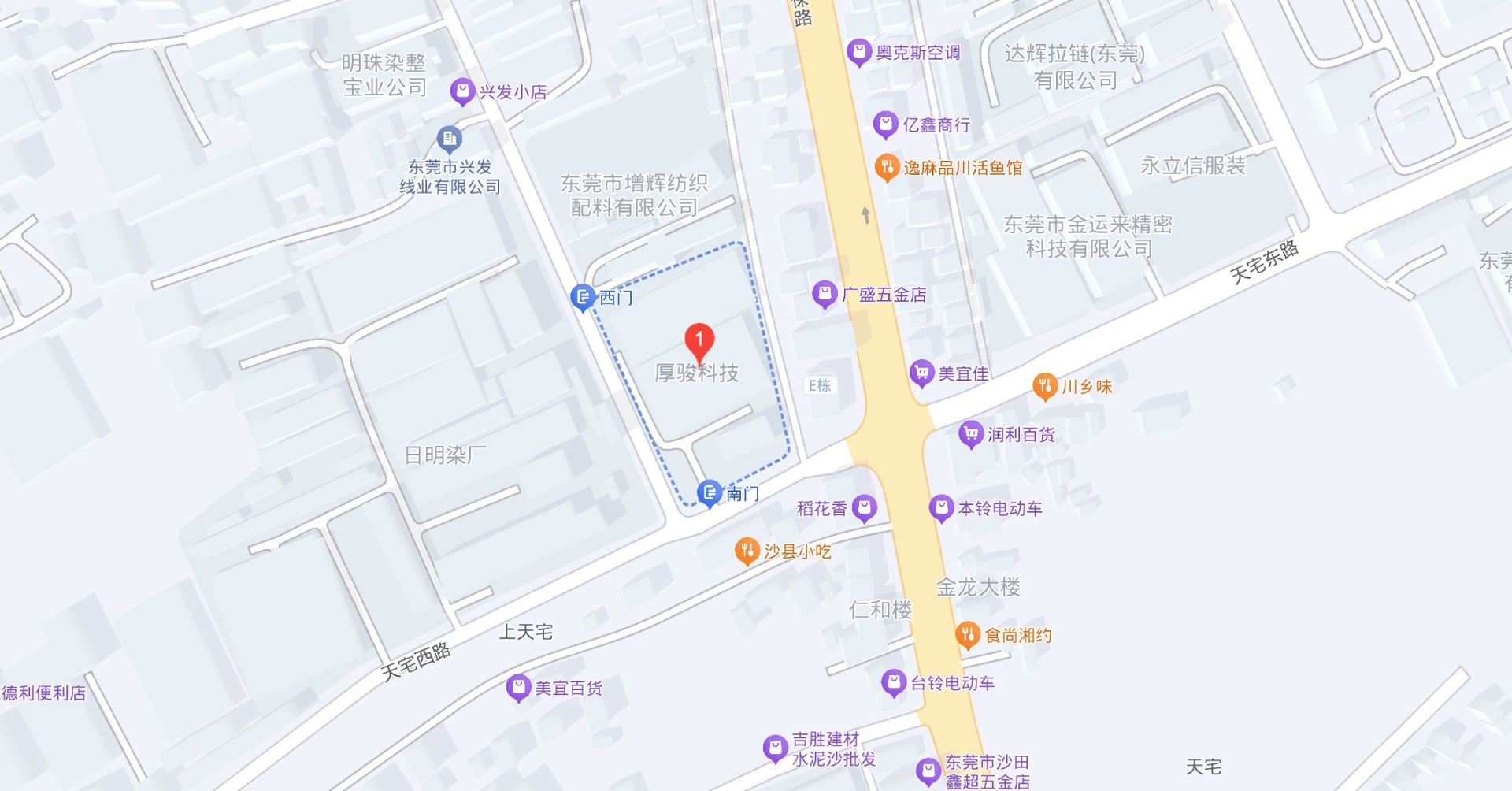The height and width of the screenshot is (791, 1512).
Task: Select the 本铃电动车 marker
Action: click(941, 507)
